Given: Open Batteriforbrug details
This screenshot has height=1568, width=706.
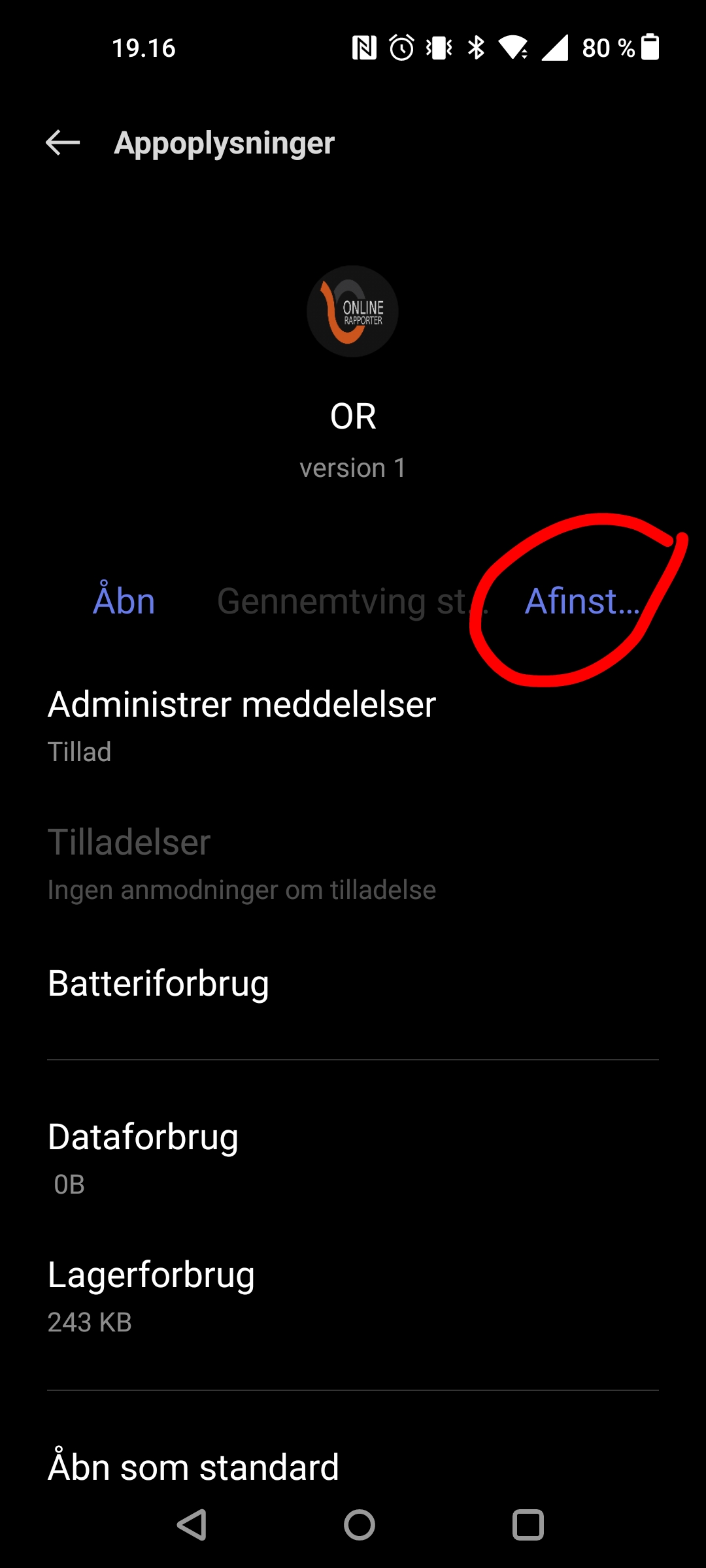Looking at the screenshot, I should click(158, 984).
